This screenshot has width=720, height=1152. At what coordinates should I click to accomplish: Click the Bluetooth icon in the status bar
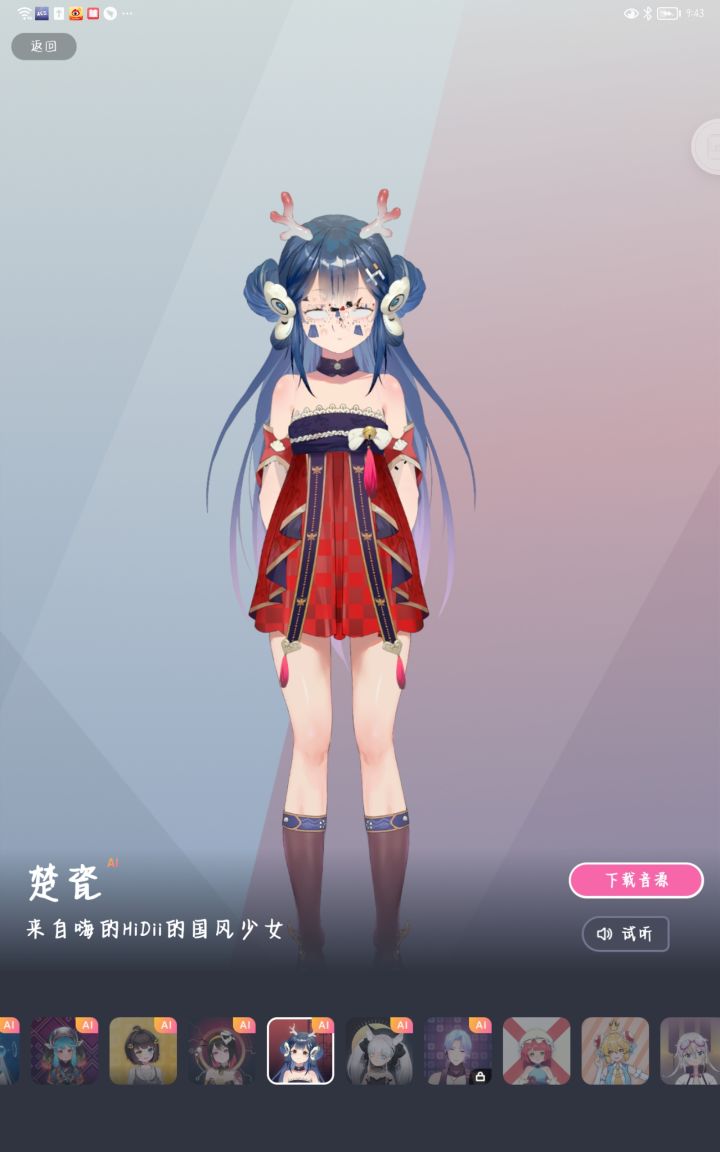[648, 13]
